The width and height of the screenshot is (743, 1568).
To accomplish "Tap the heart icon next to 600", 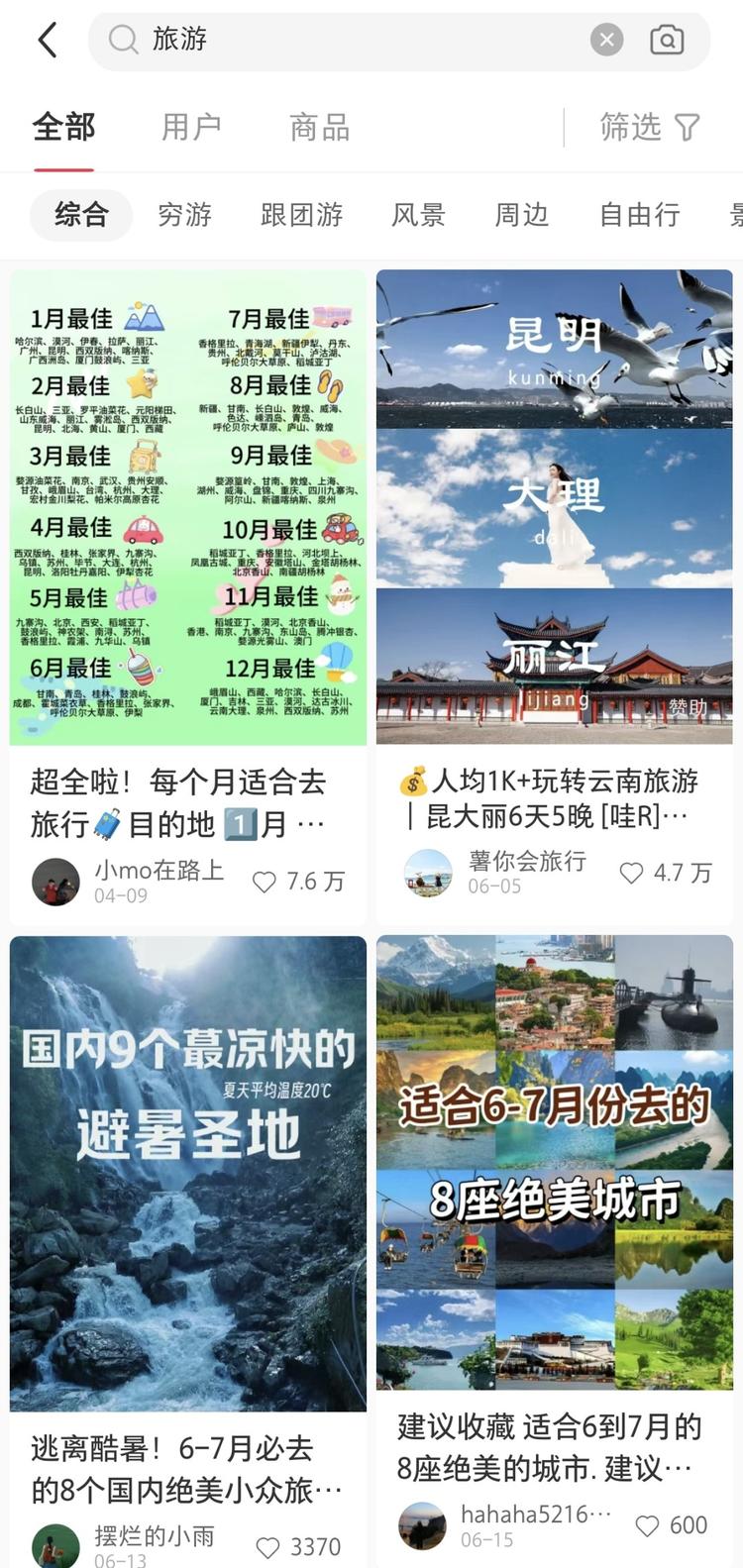I will tap(649, 1525).
